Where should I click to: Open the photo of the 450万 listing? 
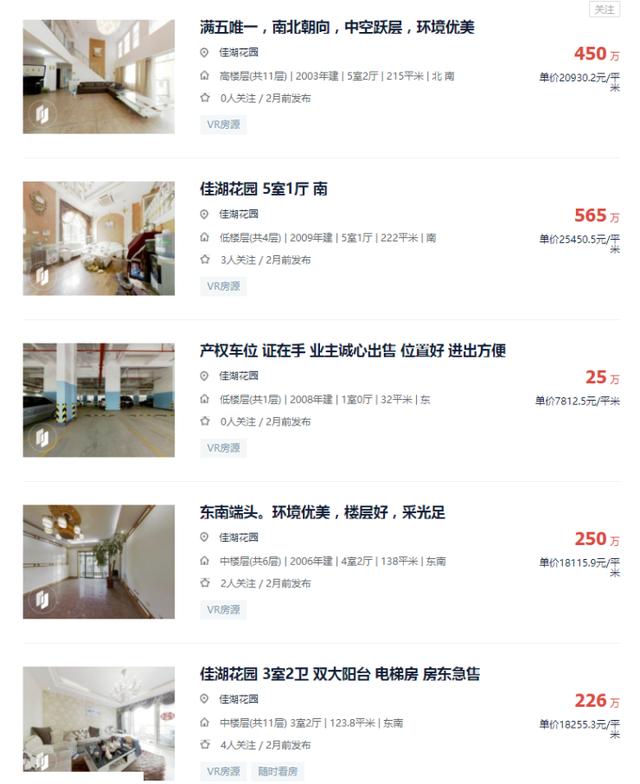point(99,76)
